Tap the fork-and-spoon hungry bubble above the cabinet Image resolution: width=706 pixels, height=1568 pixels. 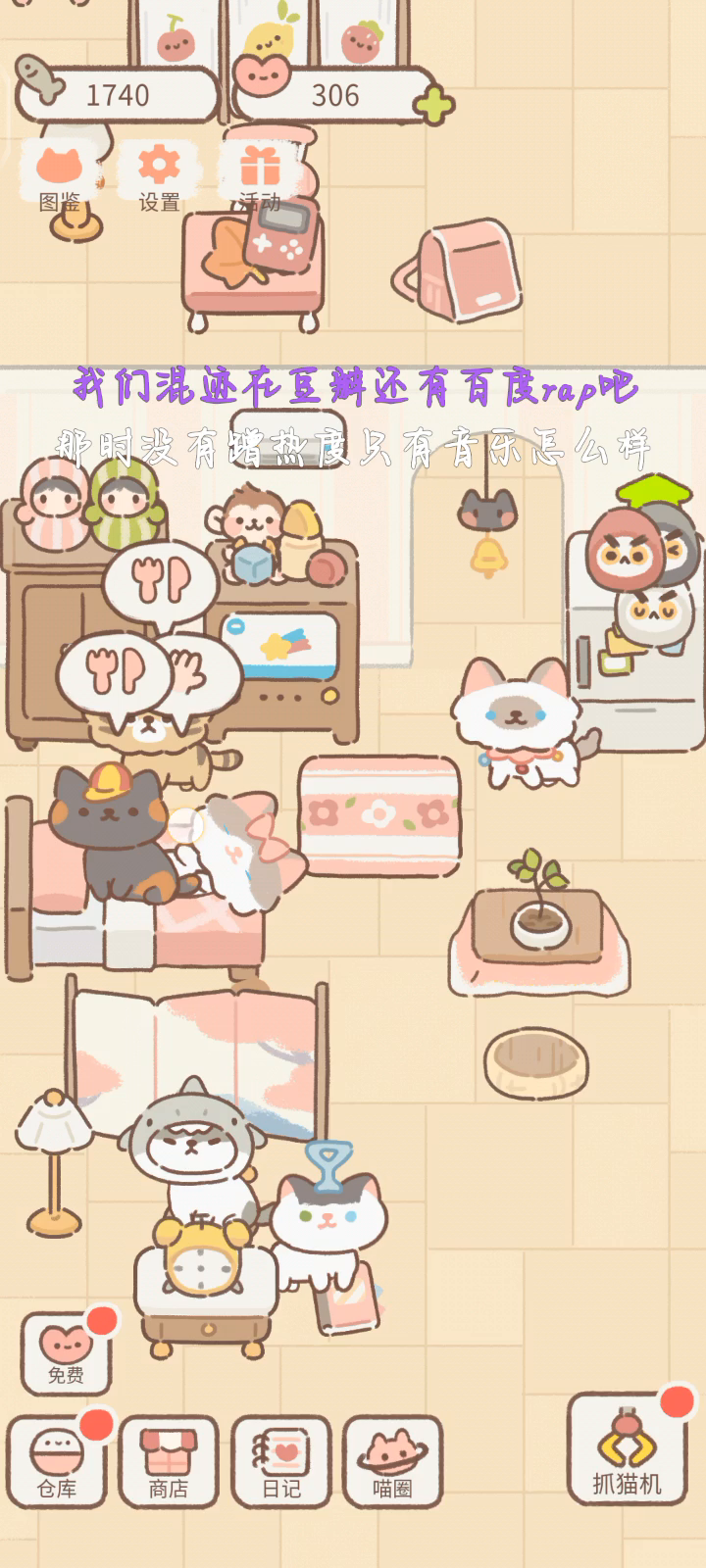(x=160, y=582)
